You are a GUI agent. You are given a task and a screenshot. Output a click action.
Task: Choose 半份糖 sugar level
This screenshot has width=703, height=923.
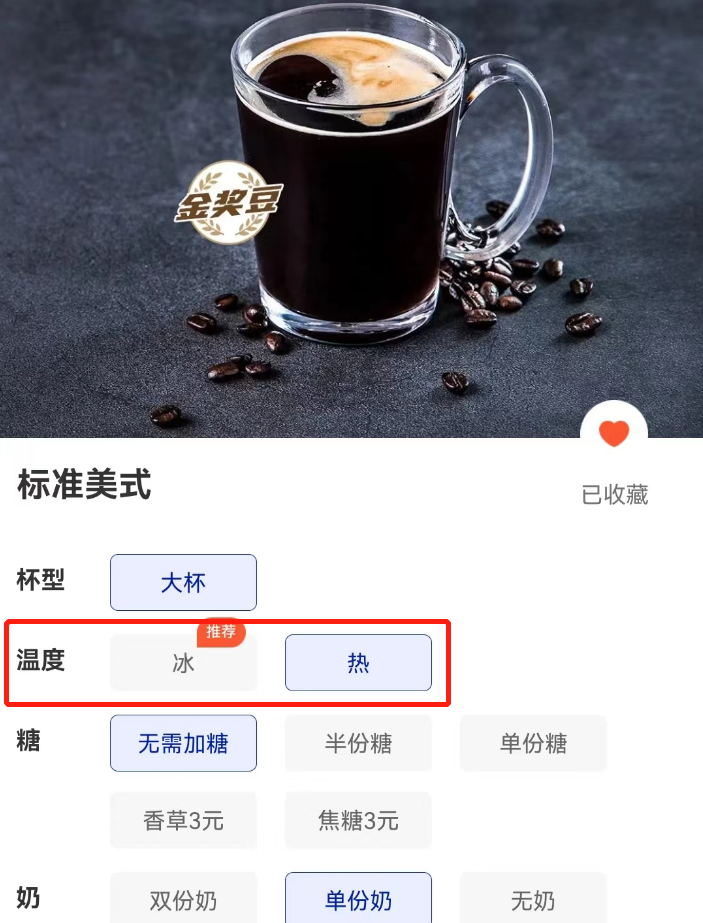[358, 743]
